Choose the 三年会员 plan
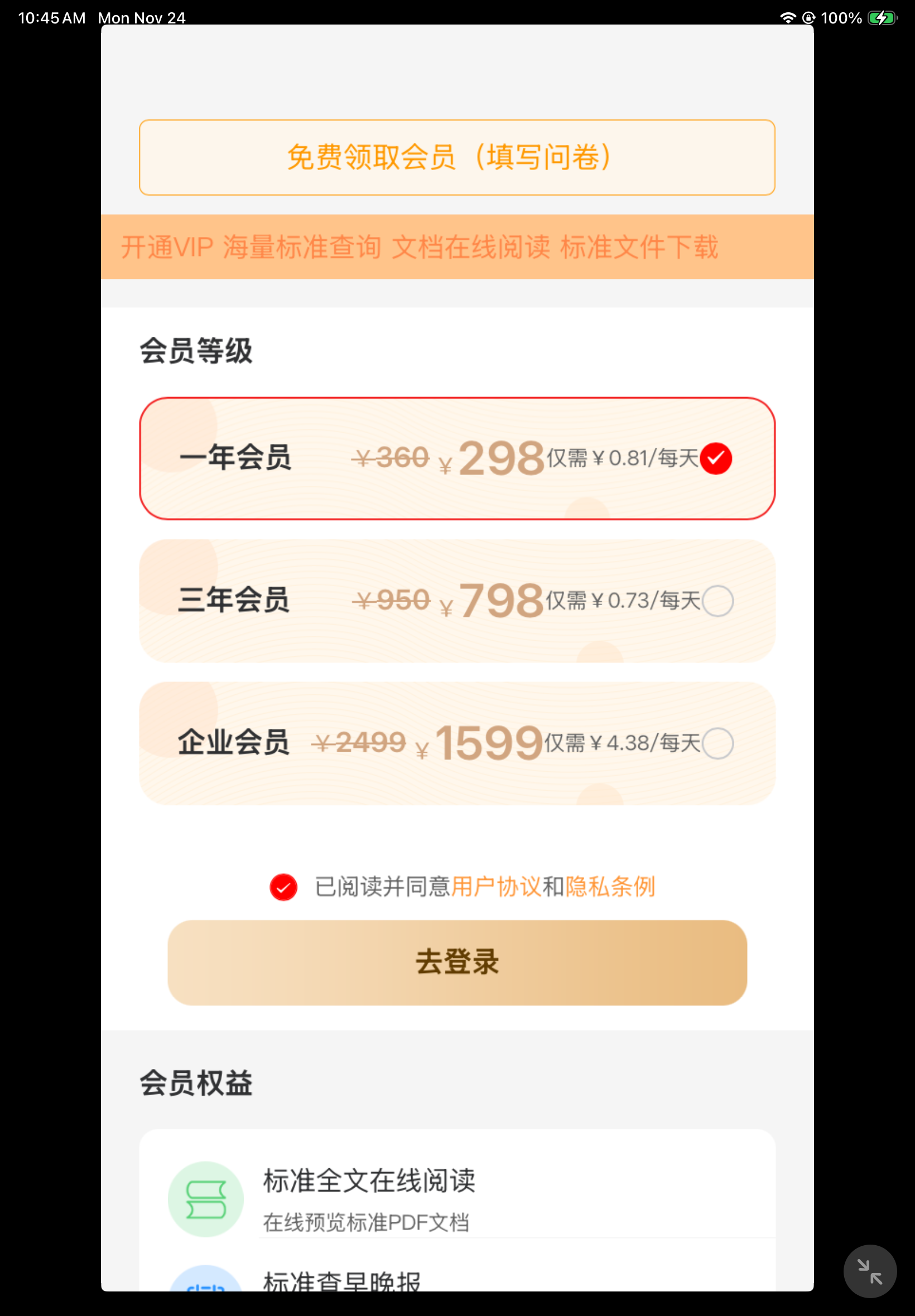This screenshot has height=1316, width=915. 457,601
